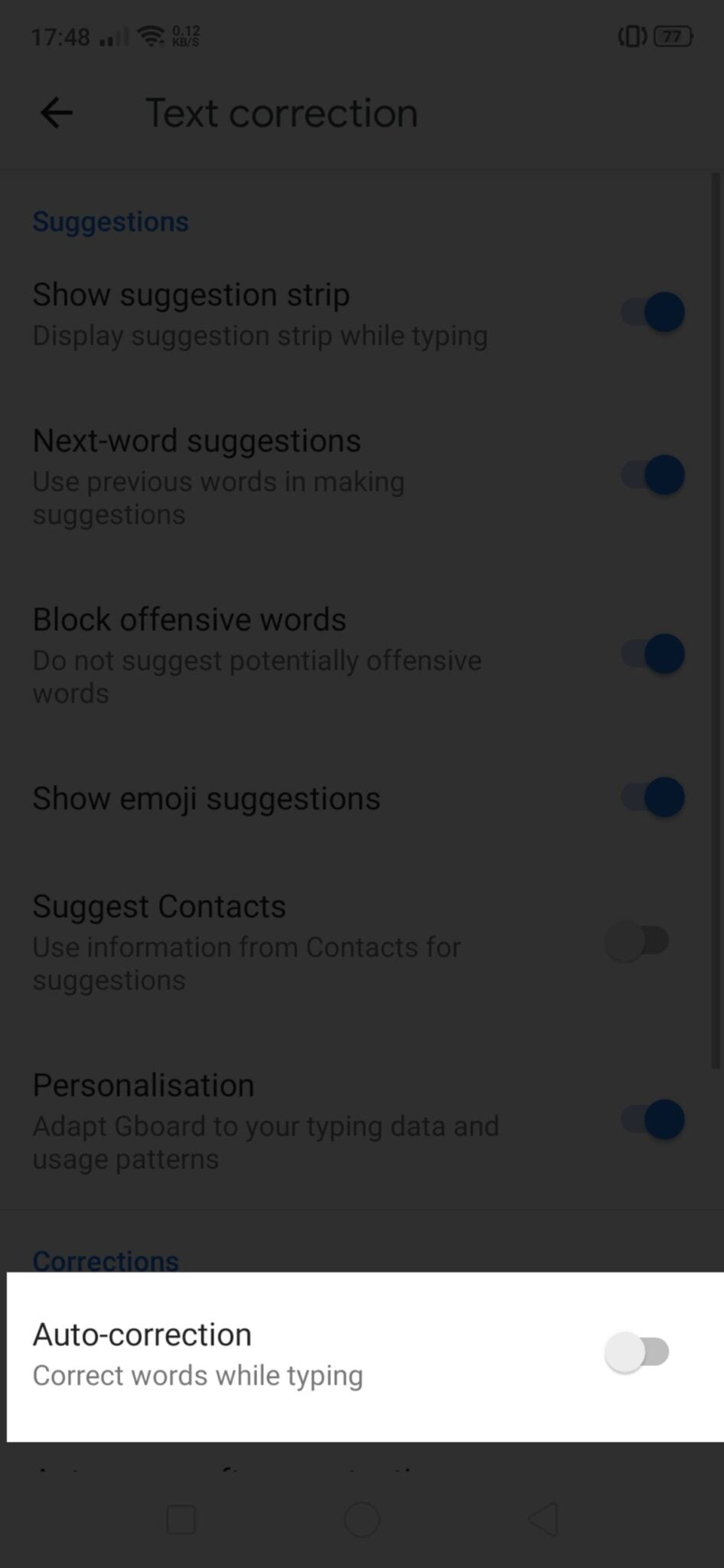Viewport: 724px width, 1568px height.
Task: Enable Auto-correction switch
Action: (637, 1352)
